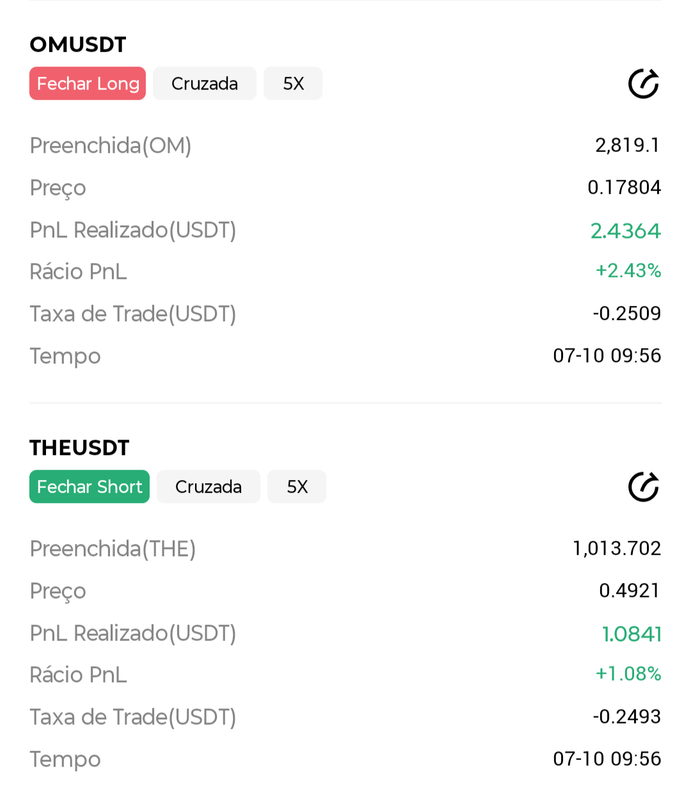Open the OMUSDT order details
The image size is (691, 800).
(x=78, y=45)
